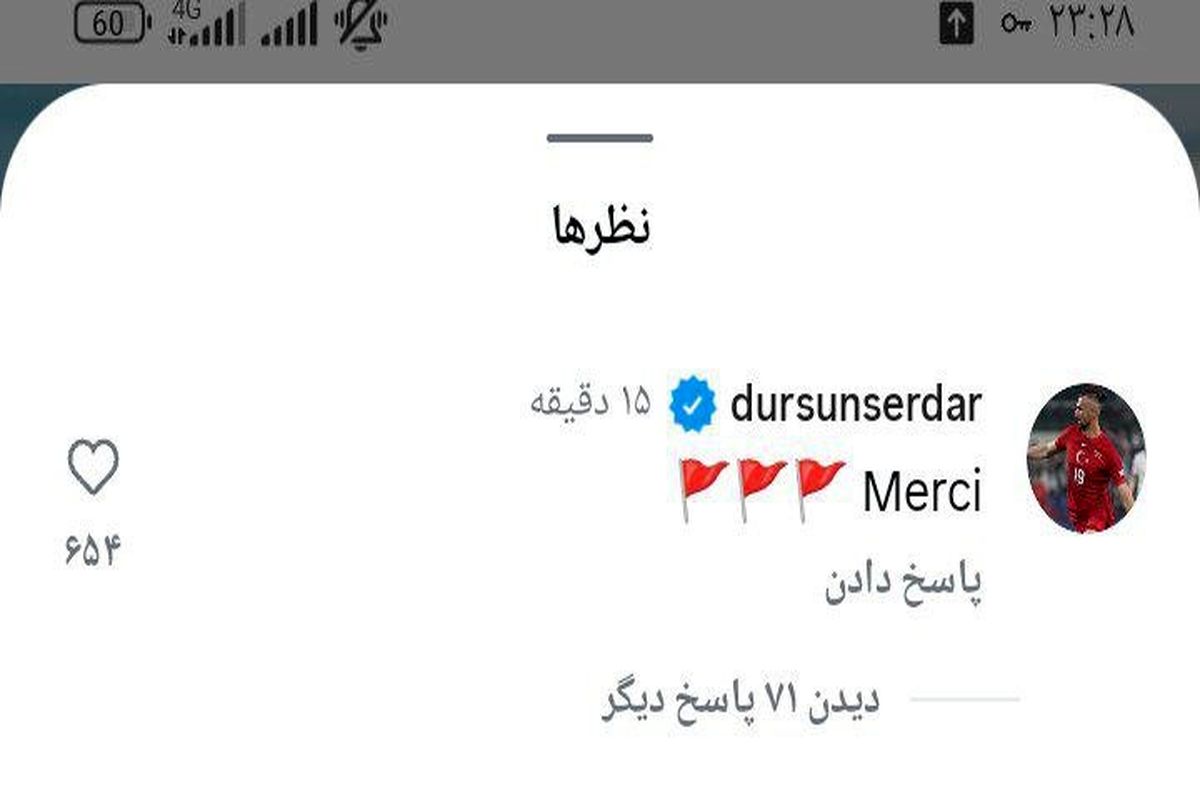Screen dimensions: 1200x800
Task: Open the dursunserdar username
Action: click(x=856, y=405)
